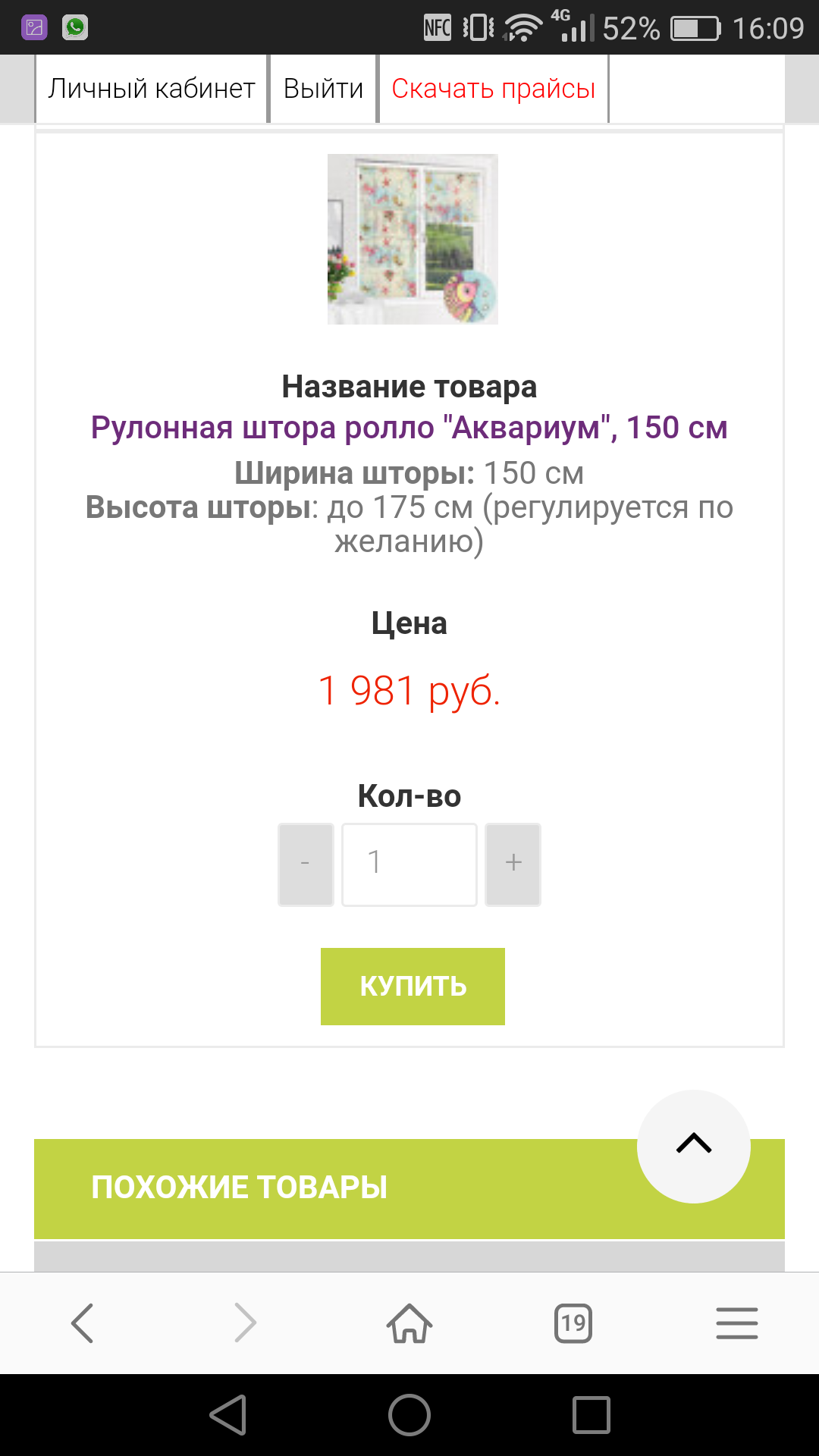Tap Выйти to log out
The image size is (819, 1456).
pos(324,89)
